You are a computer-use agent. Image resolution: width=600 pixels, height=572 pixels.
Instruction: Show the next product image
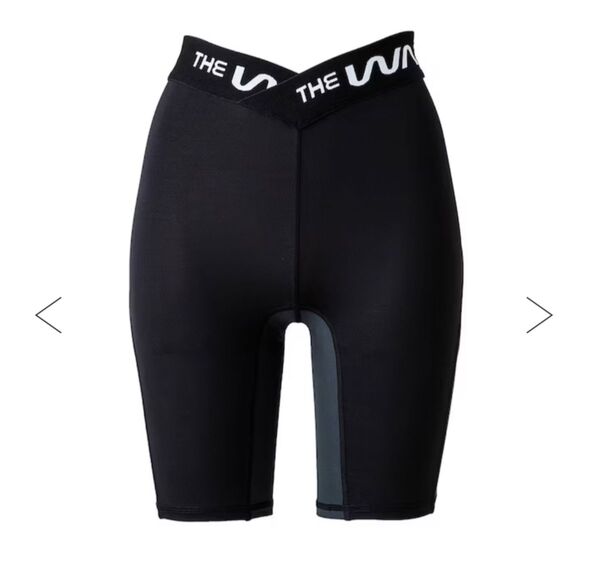539,315
